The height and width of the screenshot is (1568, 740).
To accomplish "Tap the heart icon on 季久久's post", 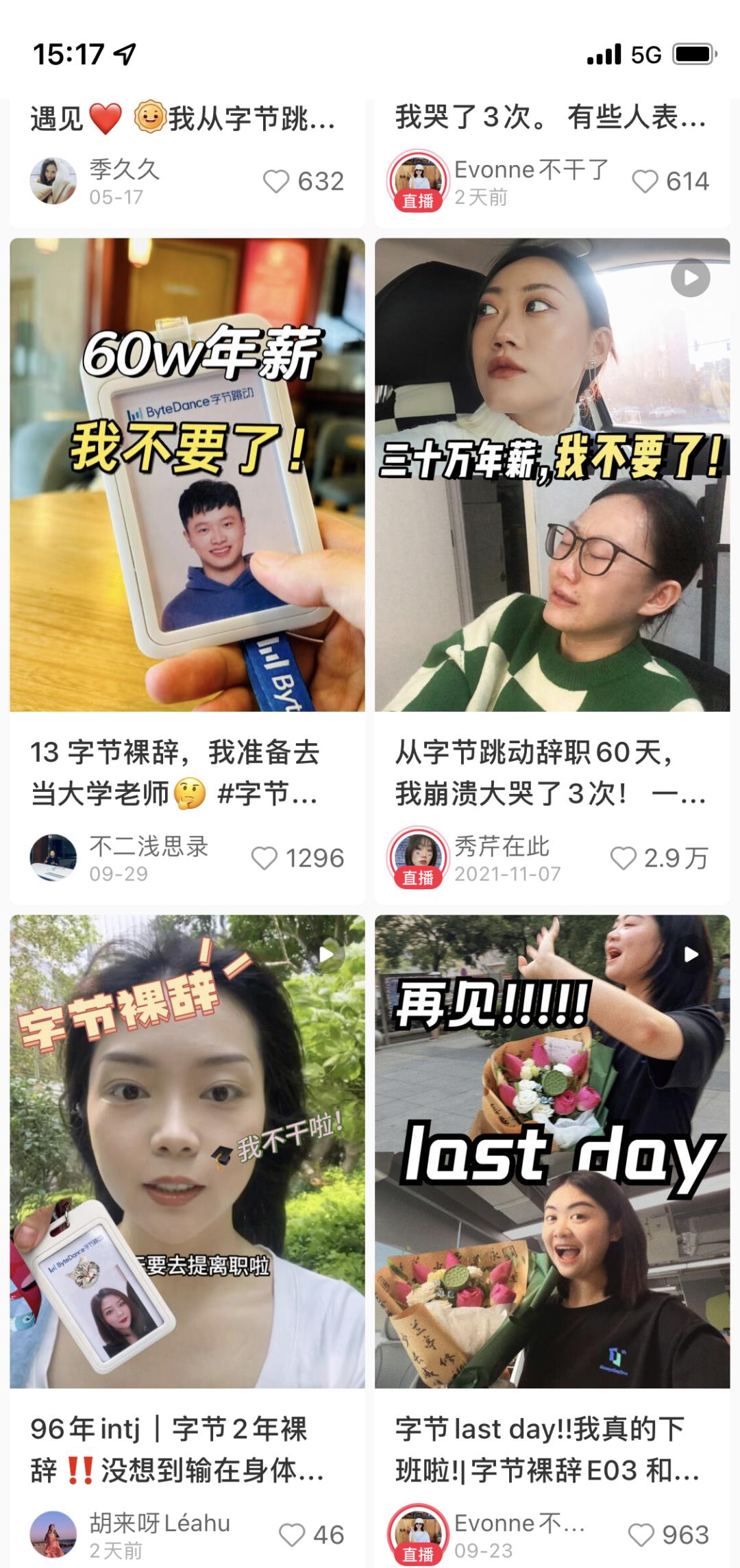I will coord(277,180).
